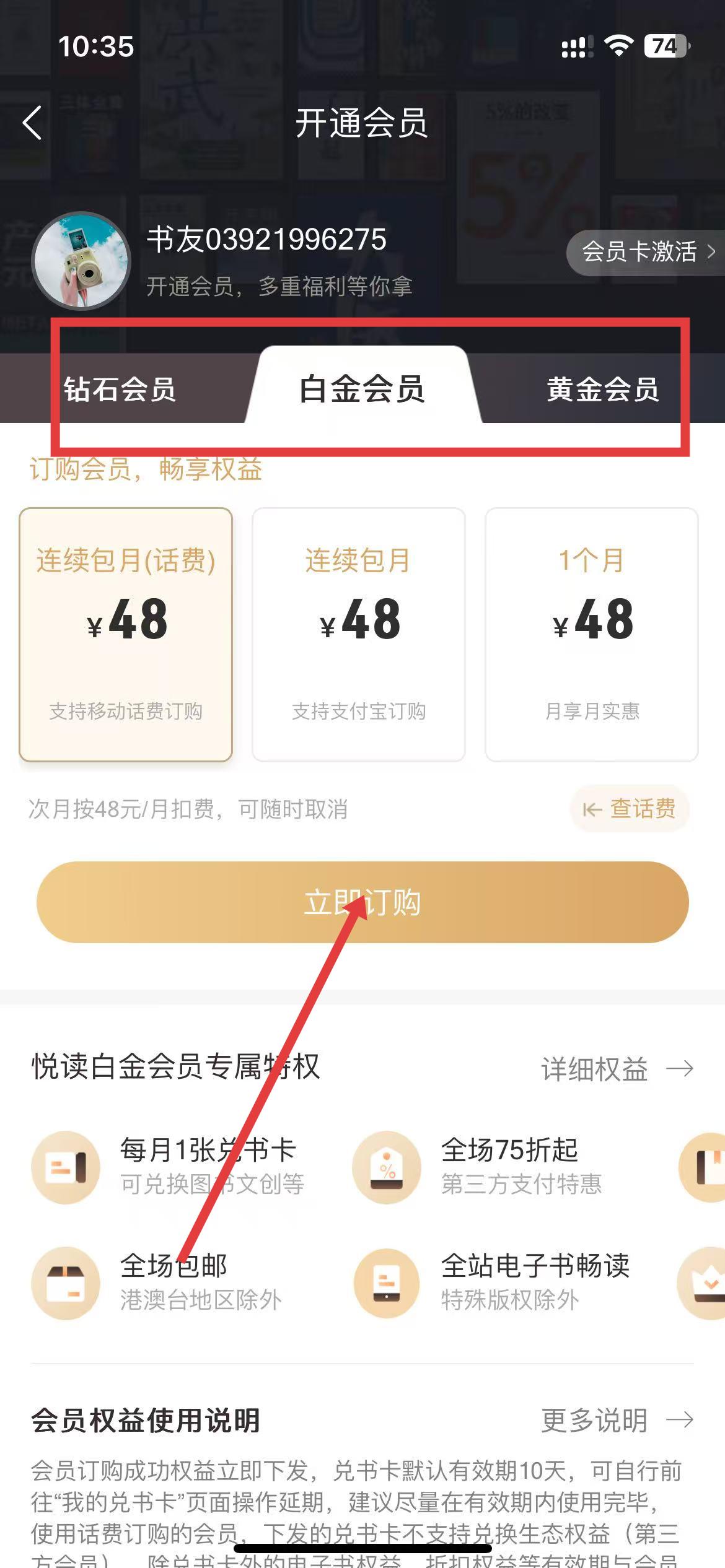Pick the 1个月 plan card
The height and width of the screenshot is (1568, 725).
592,635
